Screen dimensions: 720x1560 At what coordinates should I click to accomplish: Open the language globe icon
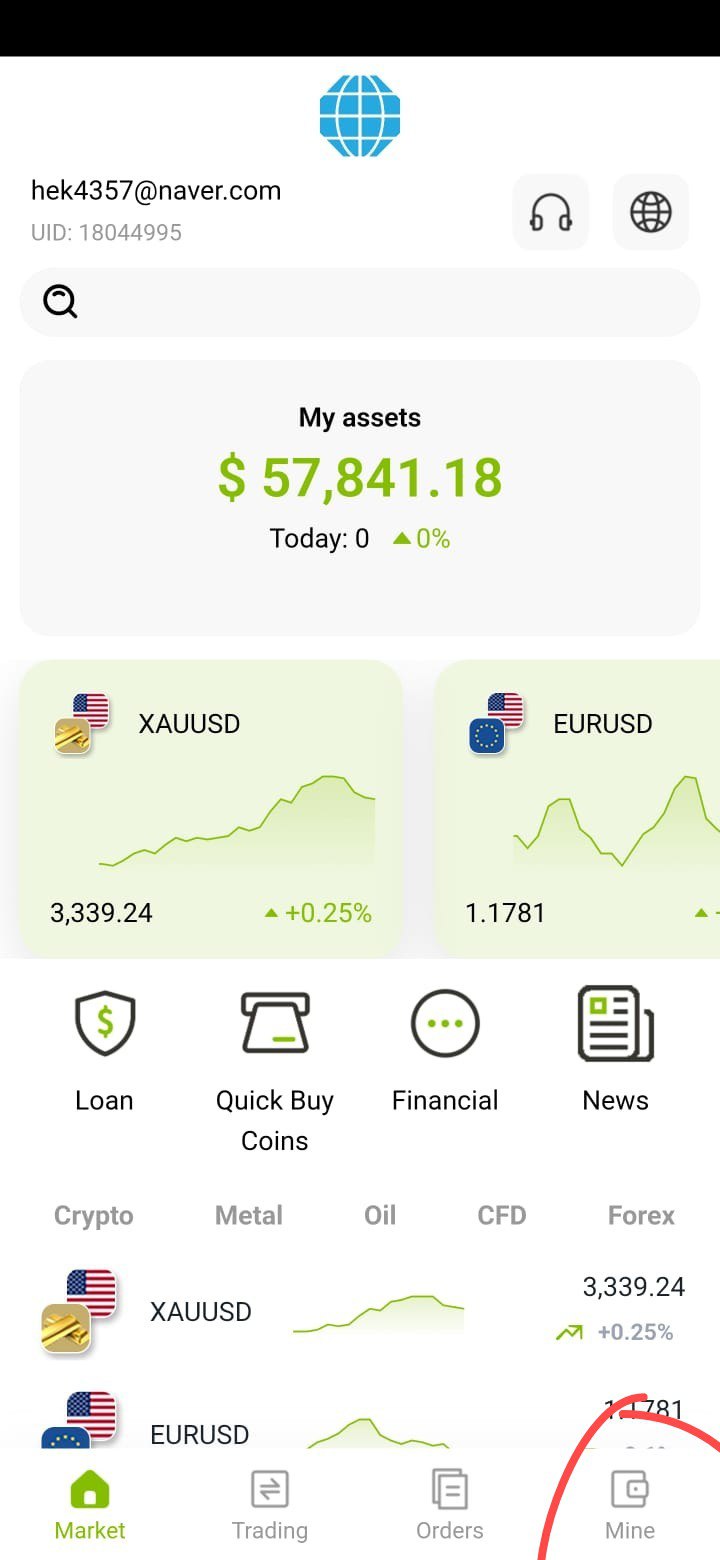(651, 212)
